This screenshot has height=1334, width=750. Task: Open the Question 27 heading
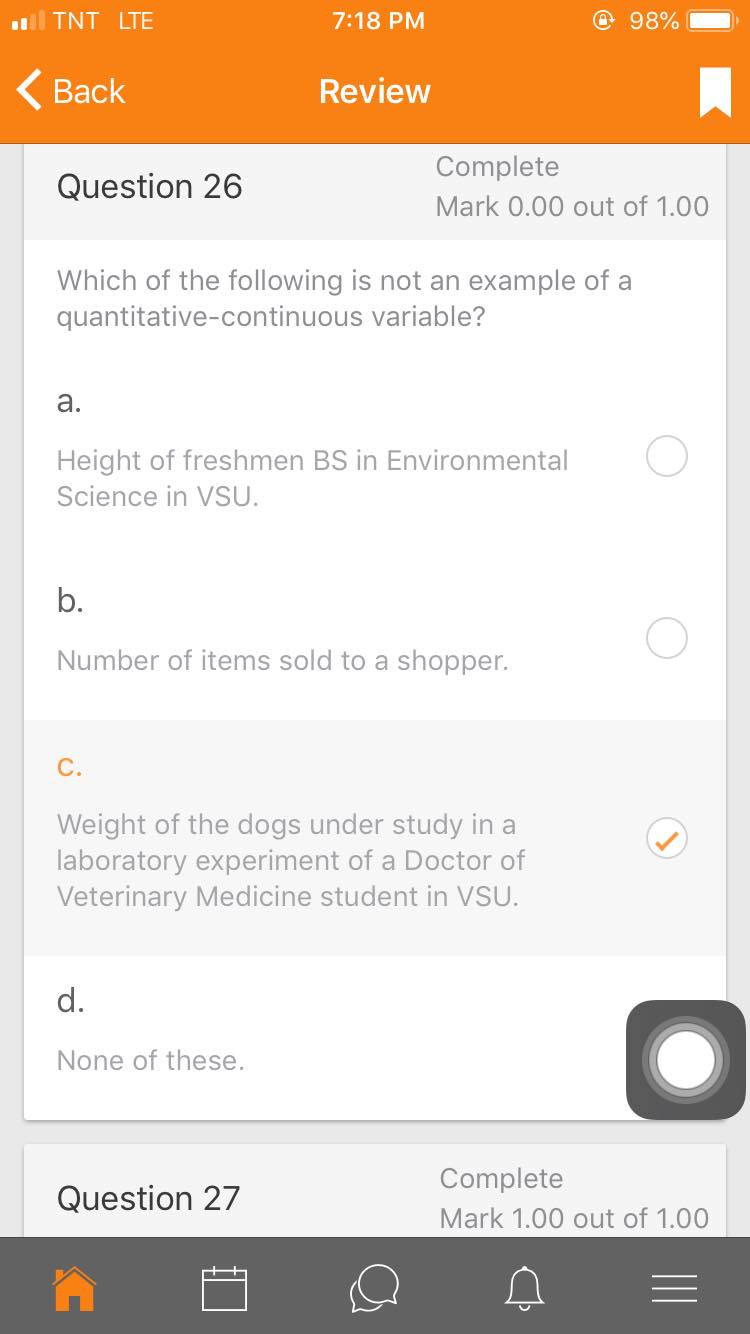point(147,1197)
